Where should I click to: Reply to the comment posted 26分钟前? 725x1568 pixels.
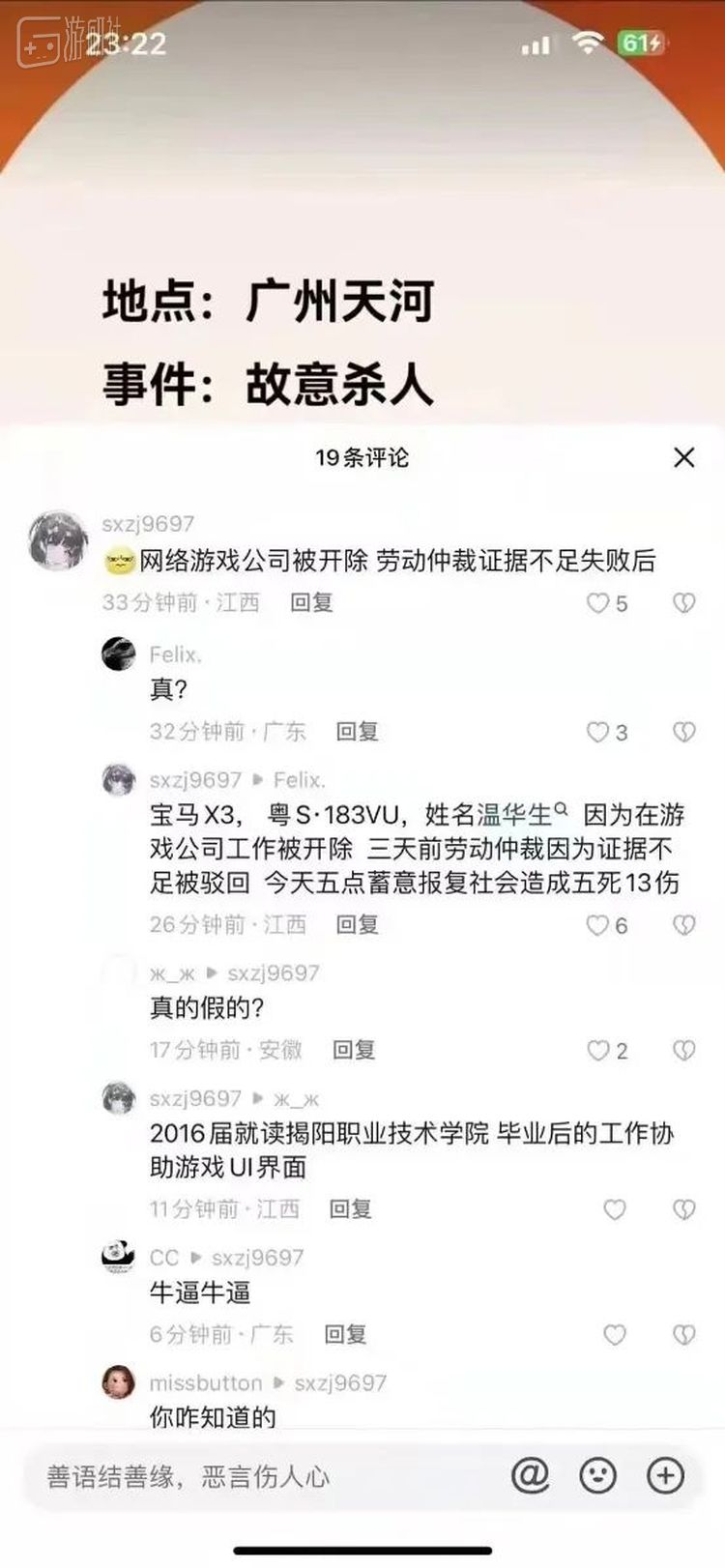coord(357,925)
